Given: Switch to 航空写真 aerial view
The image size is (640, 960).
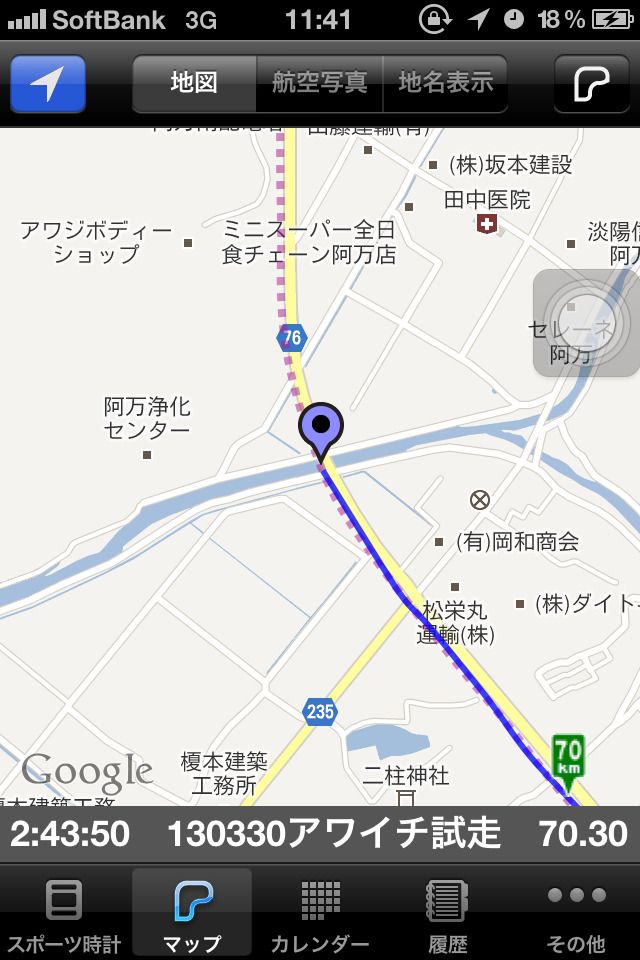Looking at the screenshot, I should coord(320,83).
